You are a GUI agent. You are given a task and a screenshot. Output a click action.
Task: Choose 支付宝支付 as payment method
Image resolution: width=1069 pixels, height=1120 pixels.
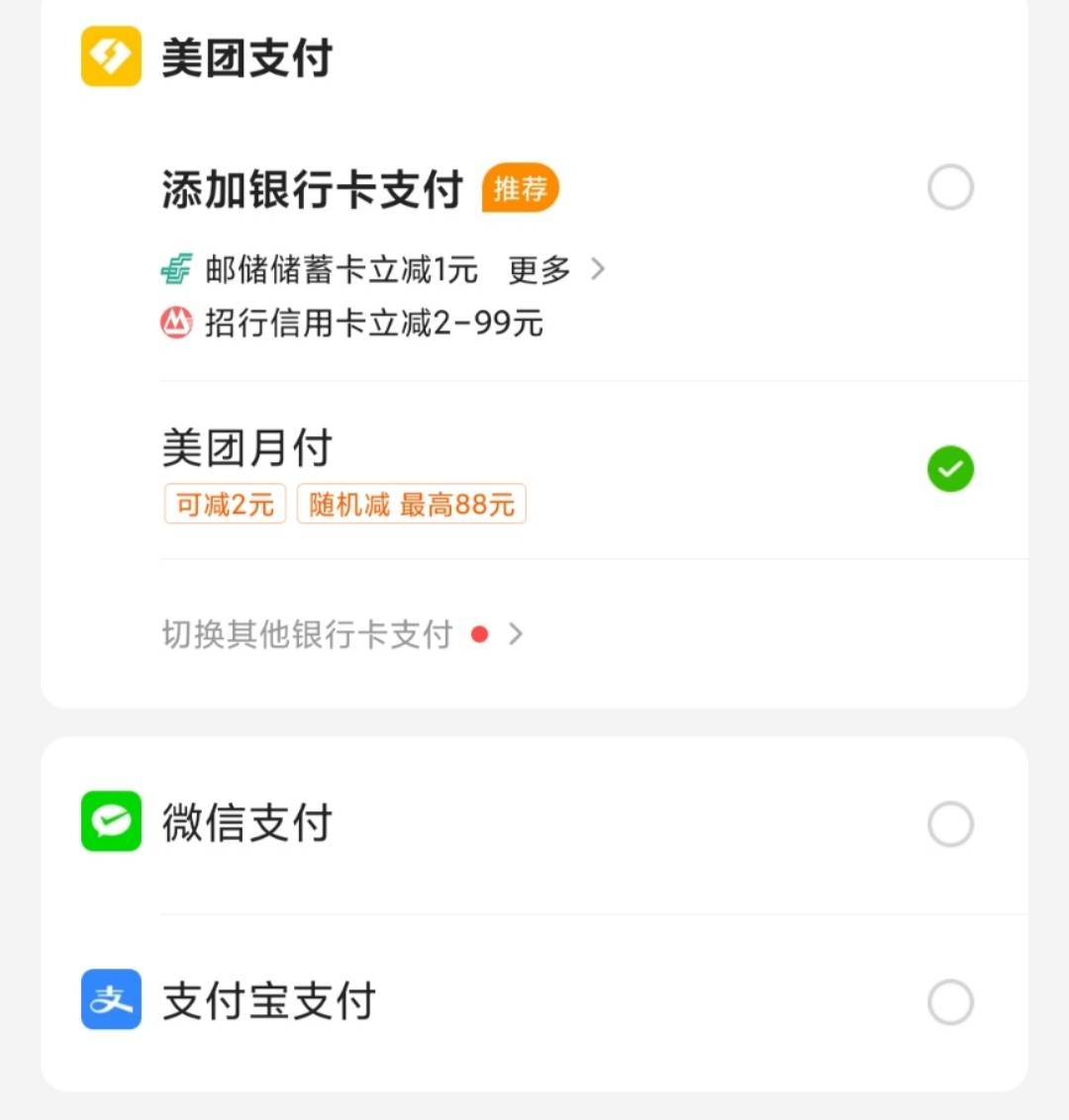point(950,1002)
